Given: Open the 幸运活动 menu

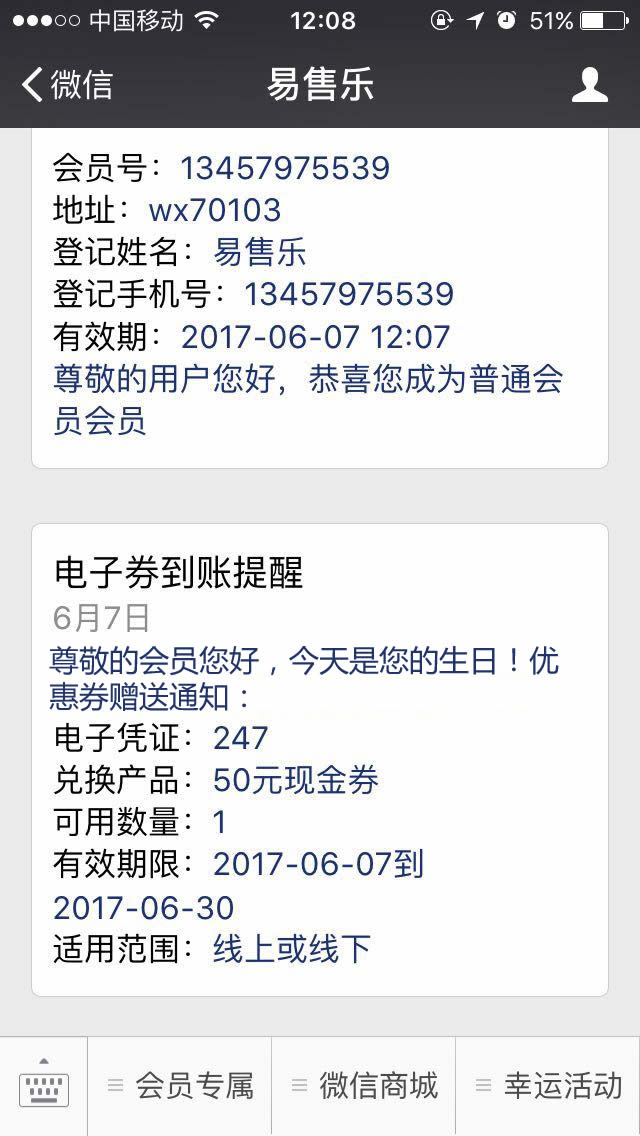Looking at the screenshot, I should [548, 1086].
